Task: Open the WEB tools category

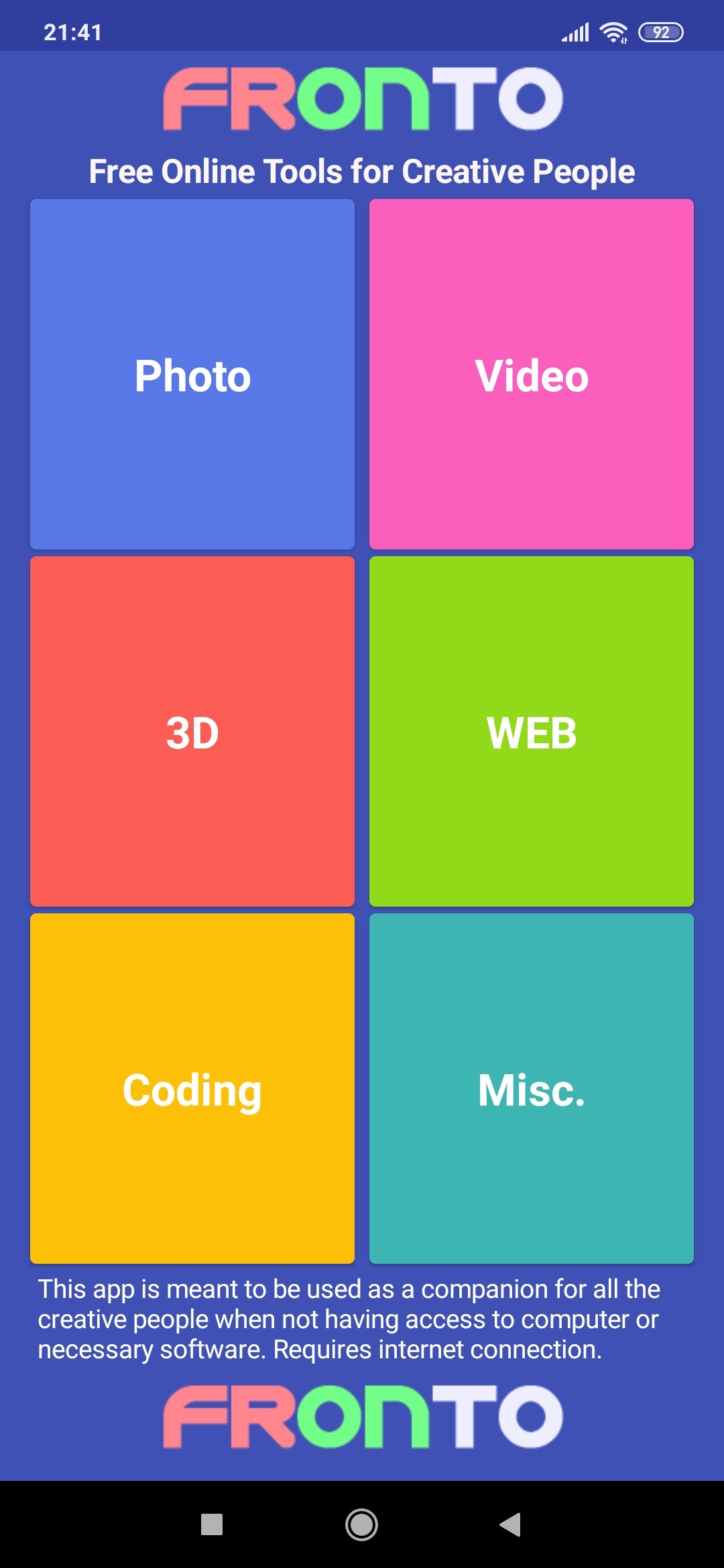Action: click(532, 732)
